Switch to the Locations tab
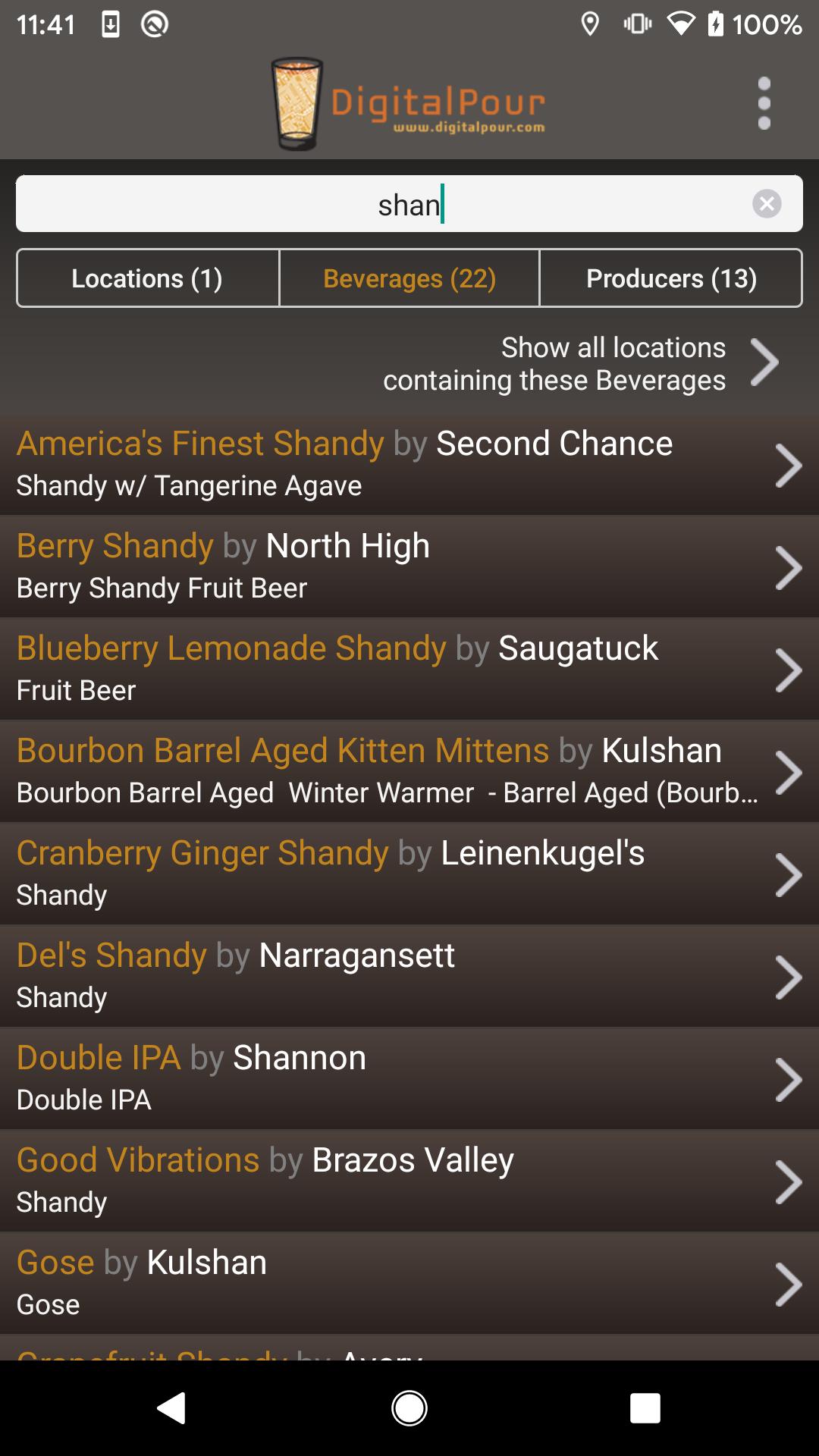The width and height of the screenshot is (819, 1456). (x=147, y=278)
